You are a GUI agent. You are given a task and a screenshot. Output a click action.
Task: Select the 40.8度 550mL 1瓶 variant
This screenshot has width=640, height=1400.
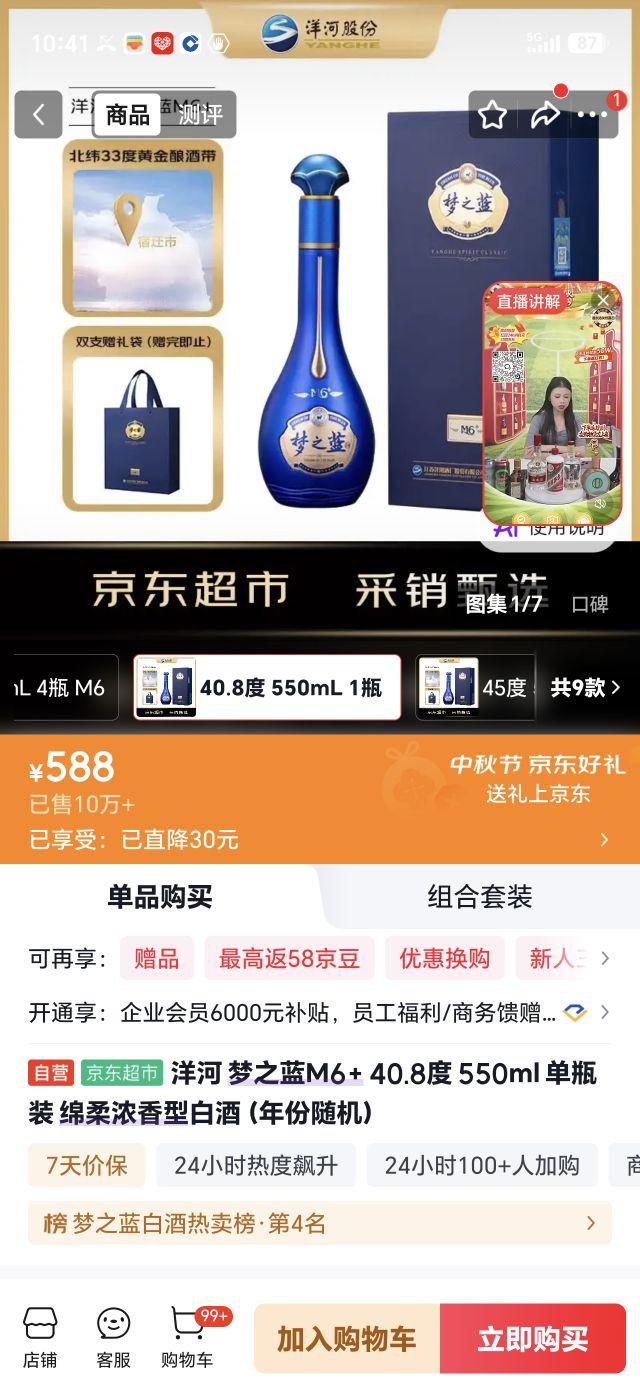267,687
